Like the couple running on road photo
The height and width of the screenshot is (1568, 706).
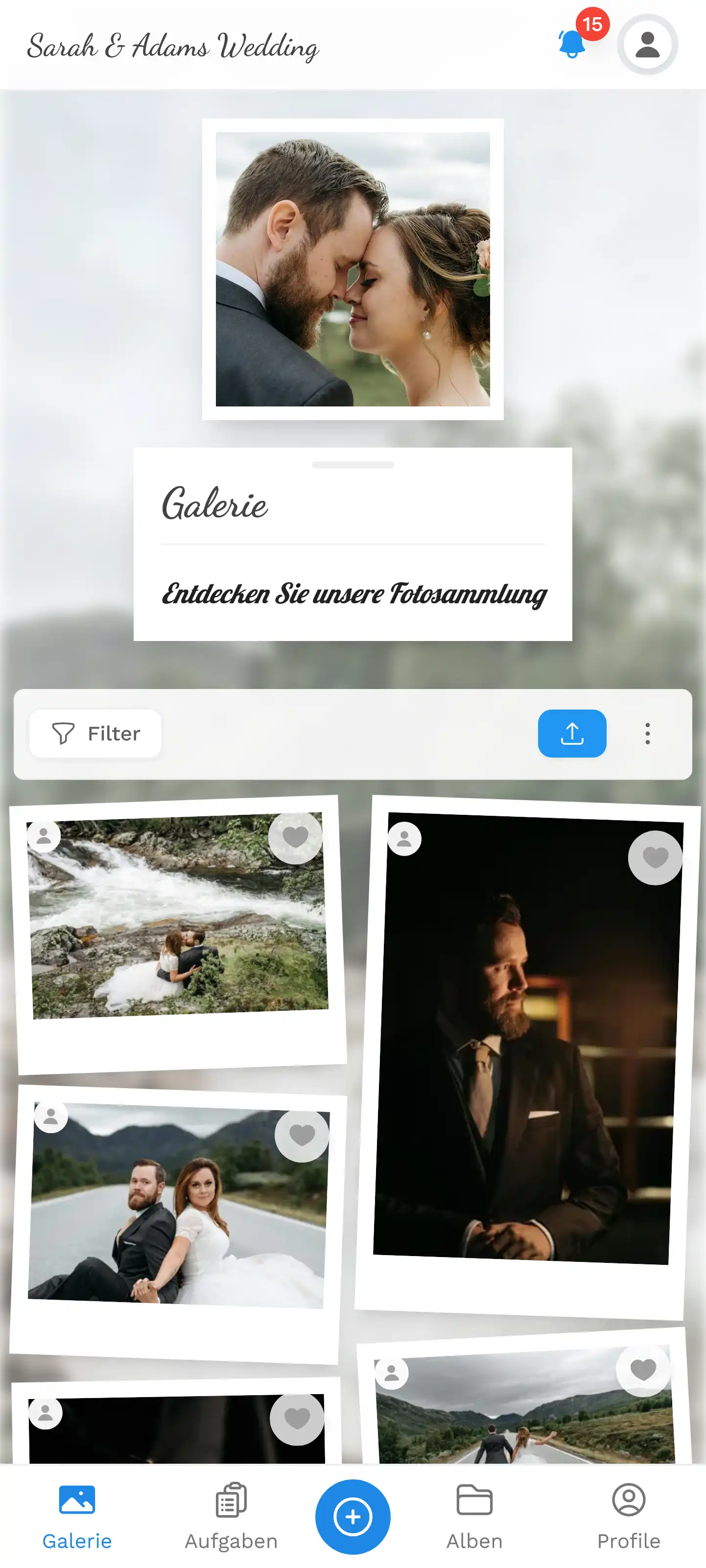click(643, 1370)
